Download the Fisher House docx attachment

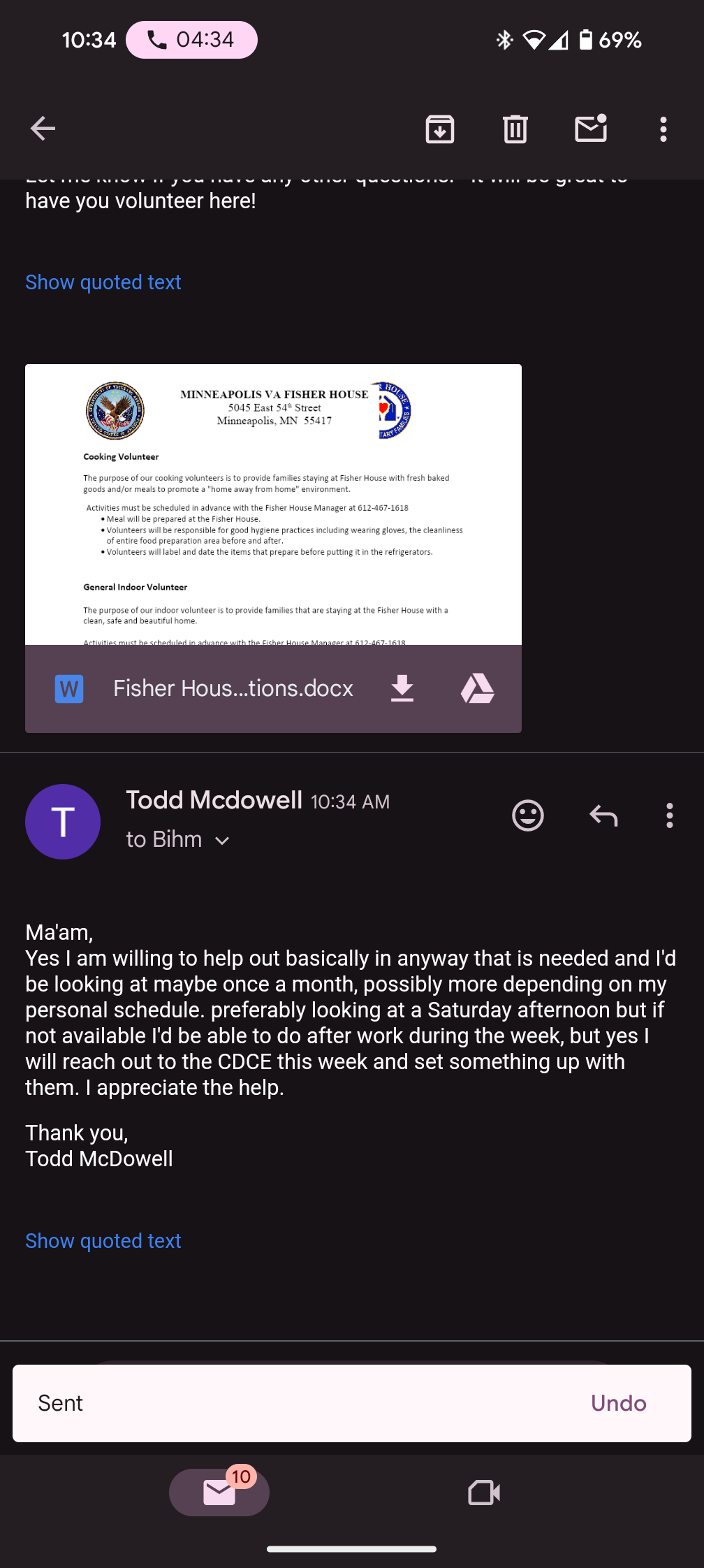point(402,688)
